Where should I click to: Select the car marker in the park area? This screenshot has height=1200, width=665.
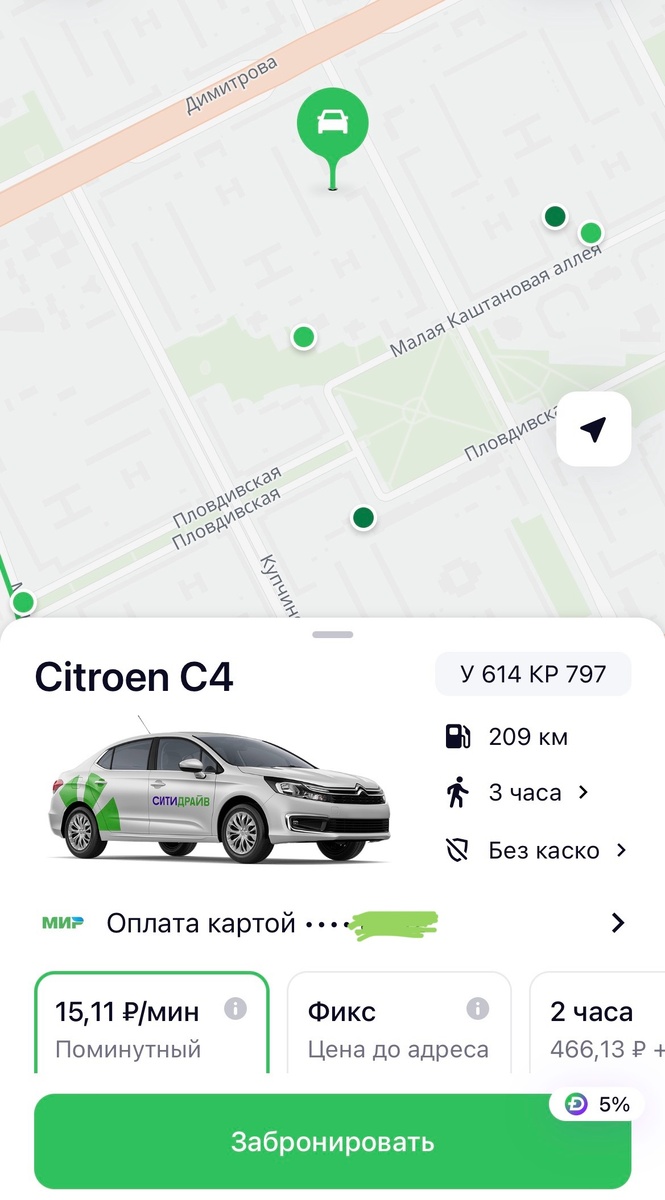pyautogui.click(x=303, y=337)
